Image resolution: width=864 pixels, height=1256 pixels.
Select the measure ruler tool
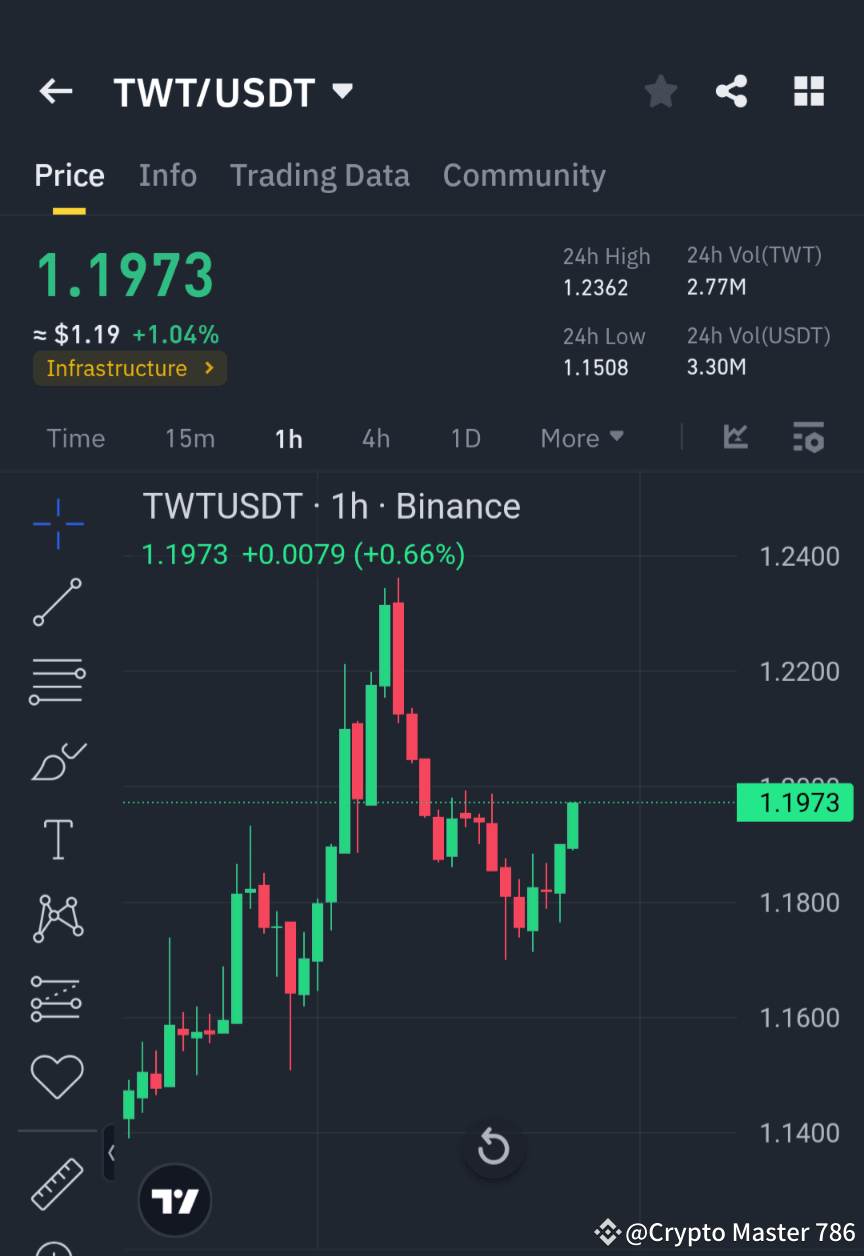tap(58, 1184)
